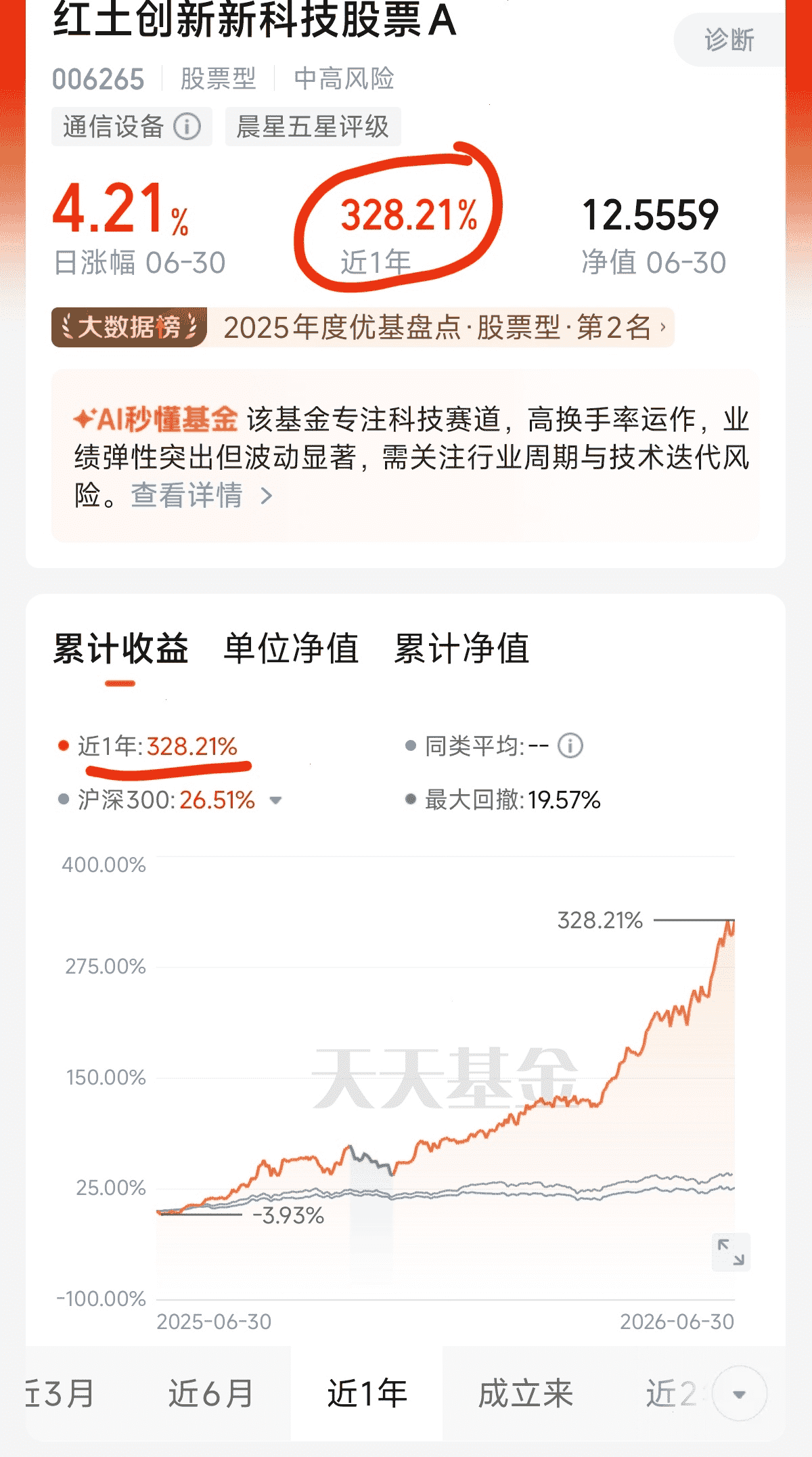Switch to the 累计净值 tab
812x1457 pixels.
461,648
